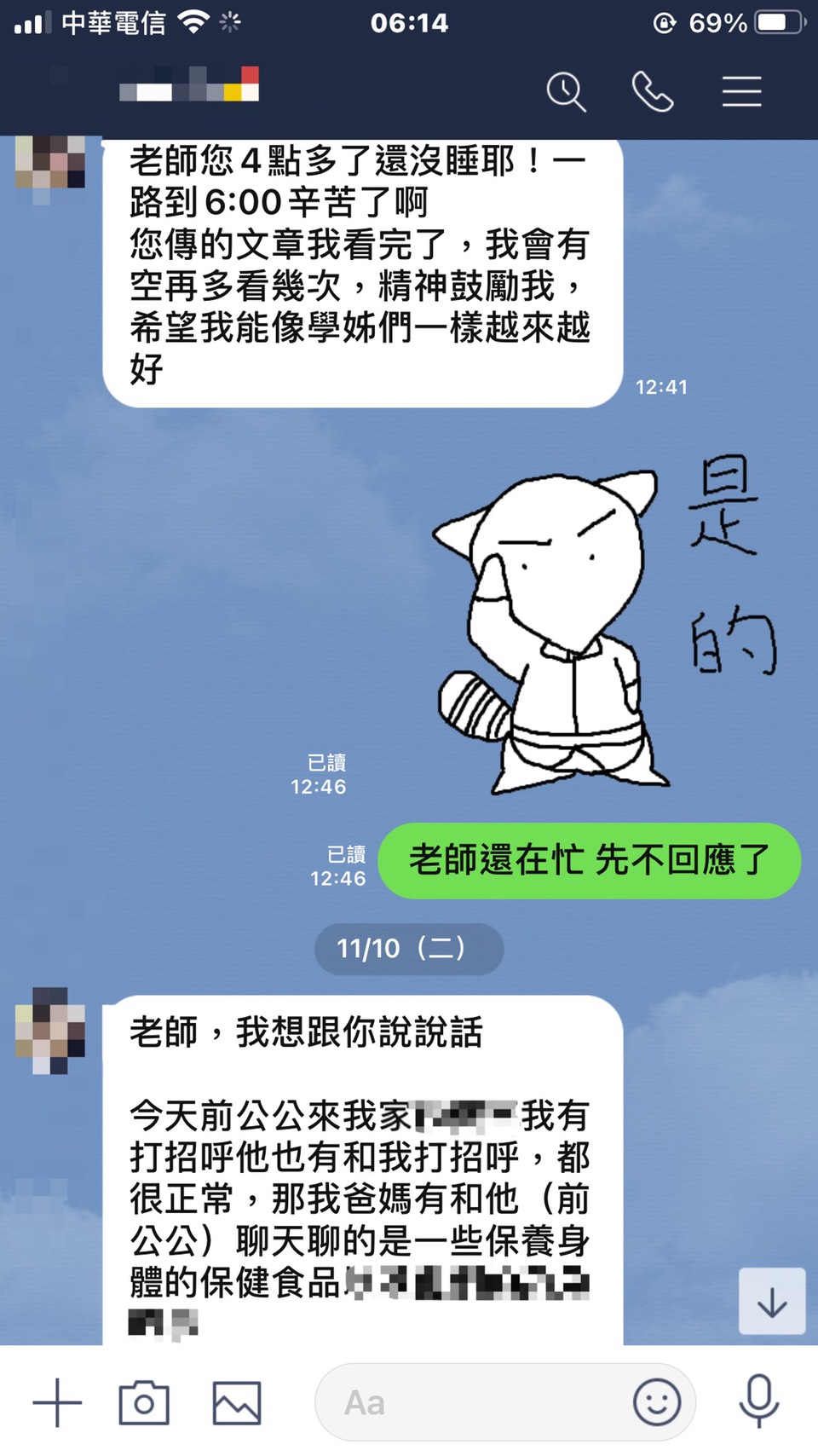This screenshot has width=818, height=1456.
Task: Record a voice message with microphone
Action: point(758,1401)
